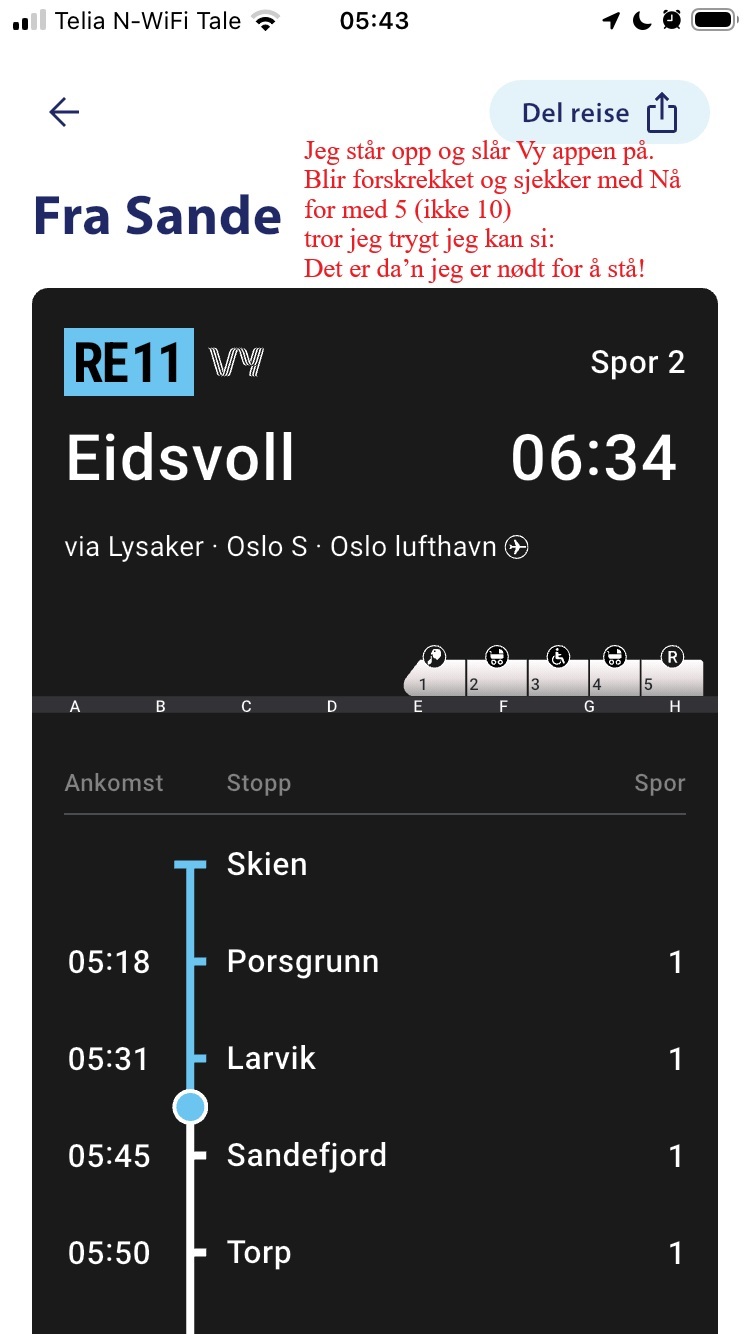Tap the Vy logo next to RE11
Screen dimensions: 750x1334
[236, 363]
